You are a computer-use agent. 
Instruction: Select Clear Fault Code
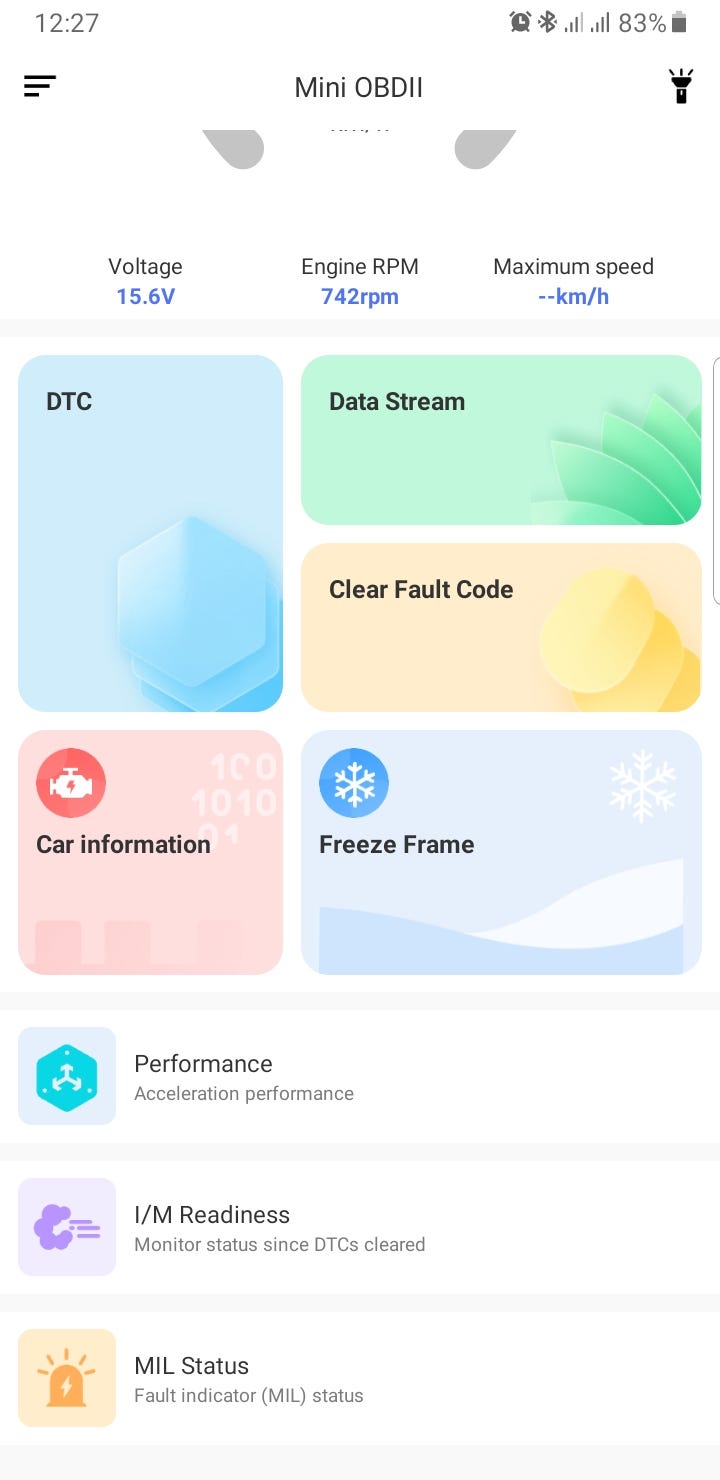click(500, 627)
